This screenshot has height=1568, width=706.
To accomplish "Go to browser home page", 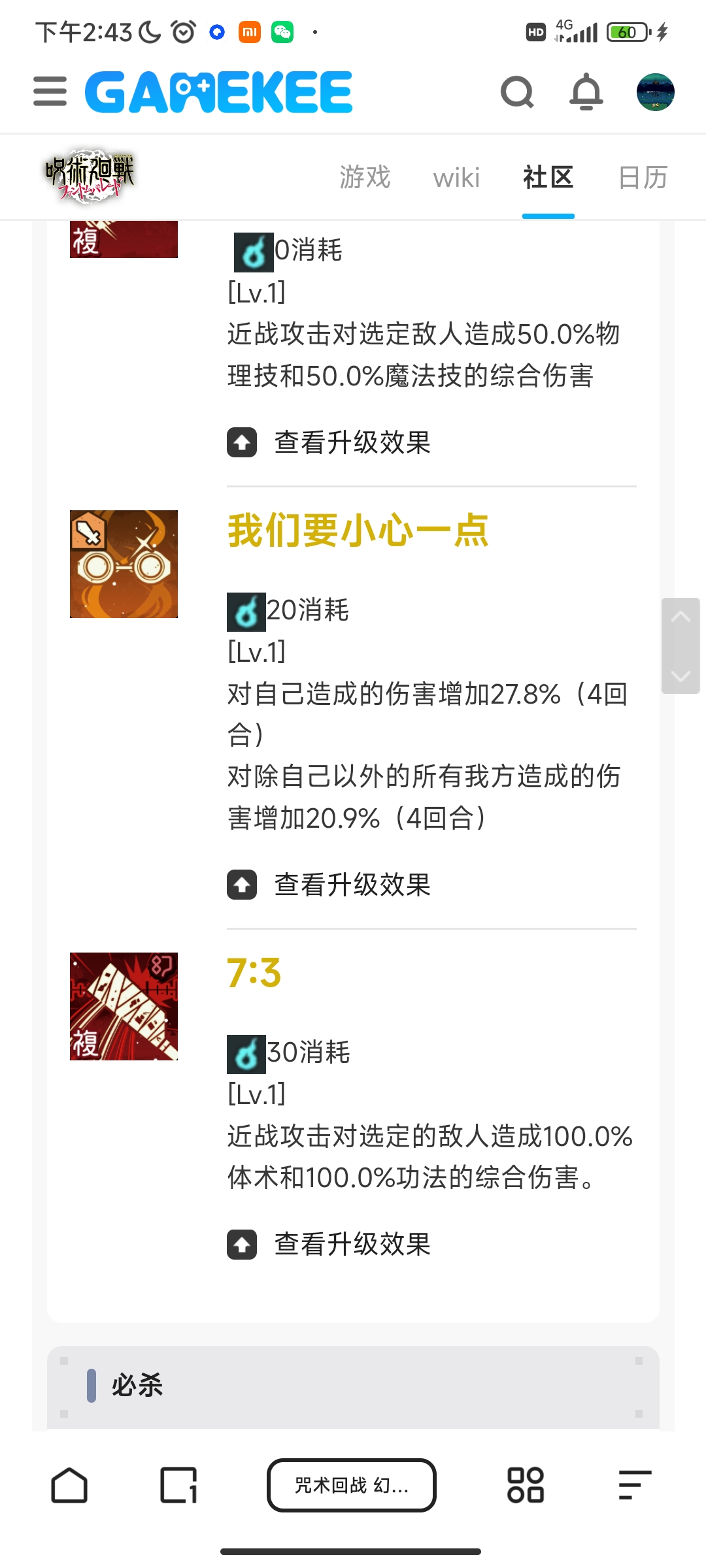I will (x=69, y=1485).
